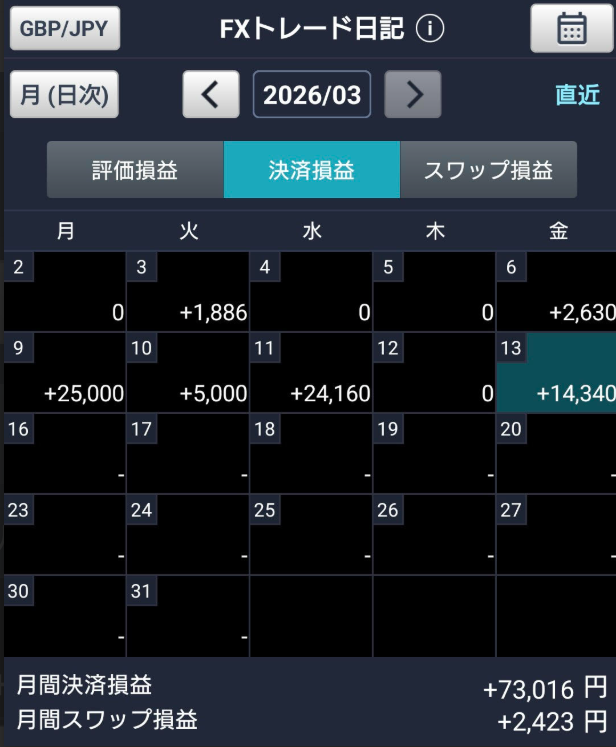Tap day 2 in the calendar
Screen dimensions: 616x747
pos(65,291)
